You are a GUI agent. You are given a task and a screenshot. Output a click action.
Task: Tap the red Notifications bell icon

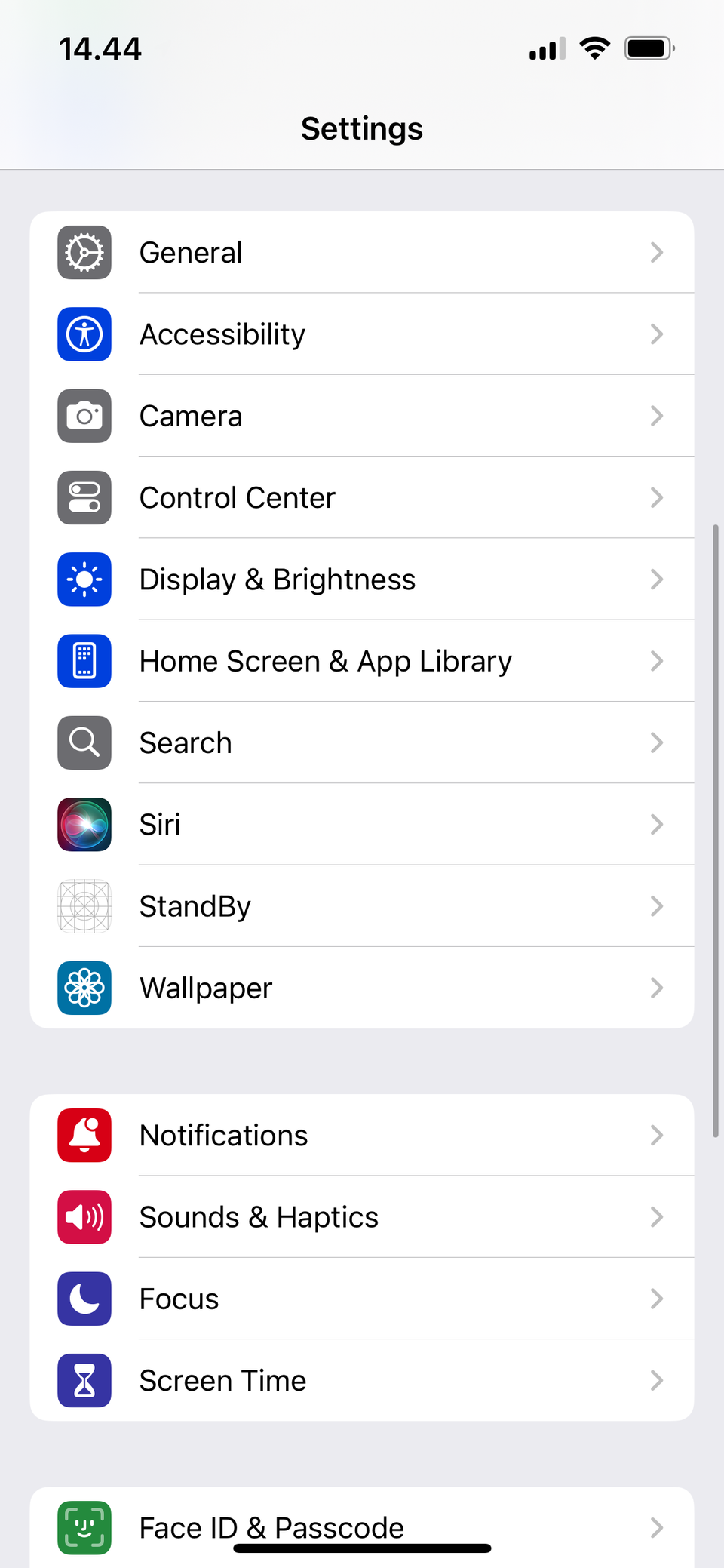click(84, 1135)
